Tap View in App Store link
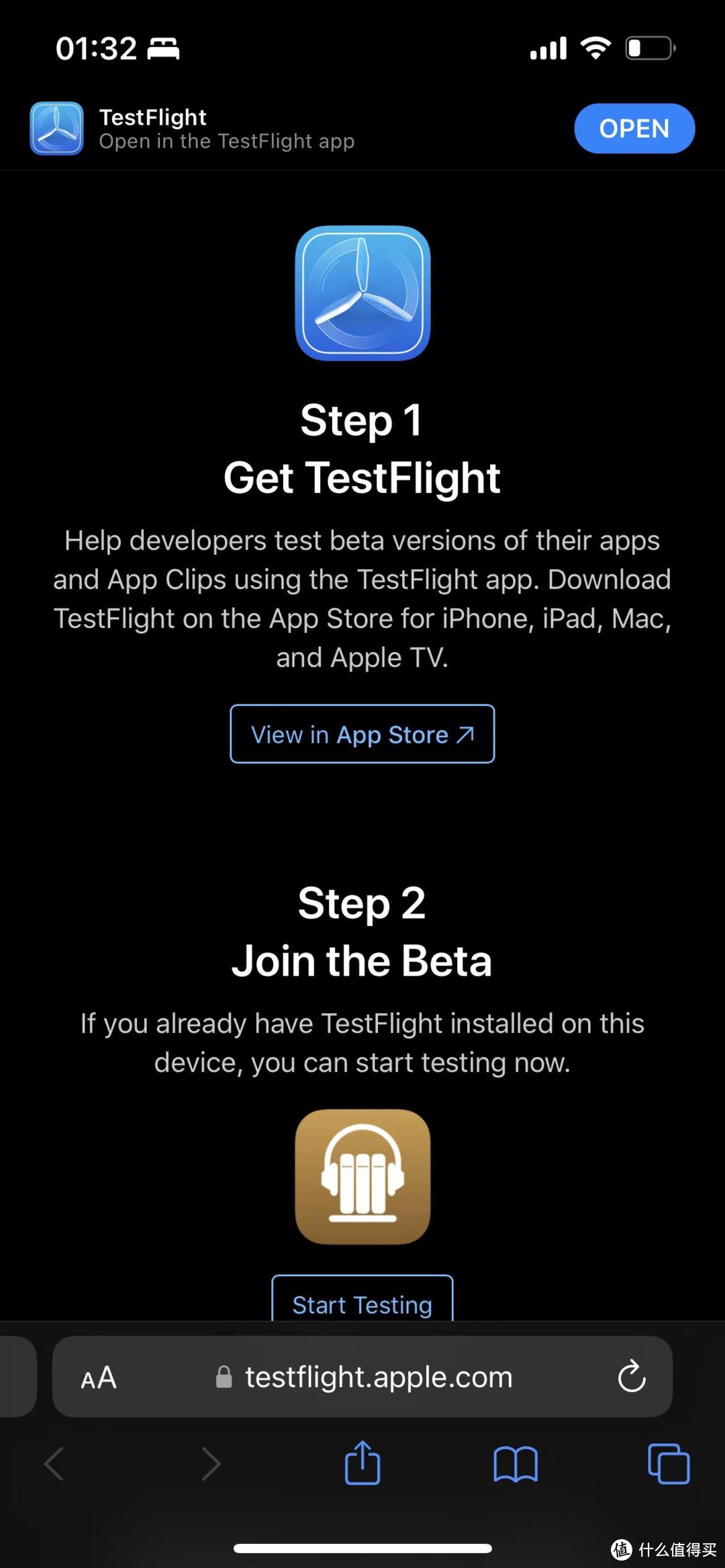The width and height of the screenshot is (725, 1568). pyautogui.click(x=362, y=734)
